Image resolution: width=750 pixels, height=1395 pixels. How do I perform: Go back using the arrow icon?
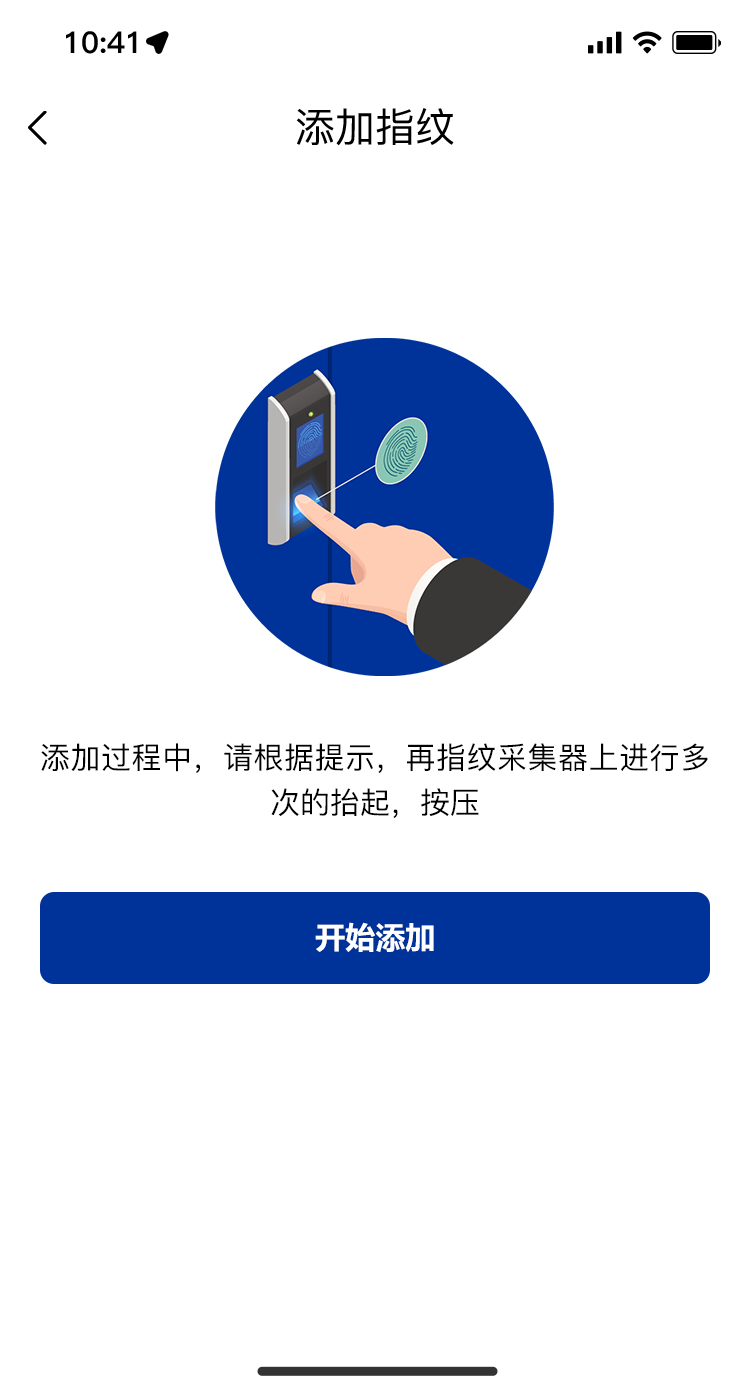click(37, 128)
